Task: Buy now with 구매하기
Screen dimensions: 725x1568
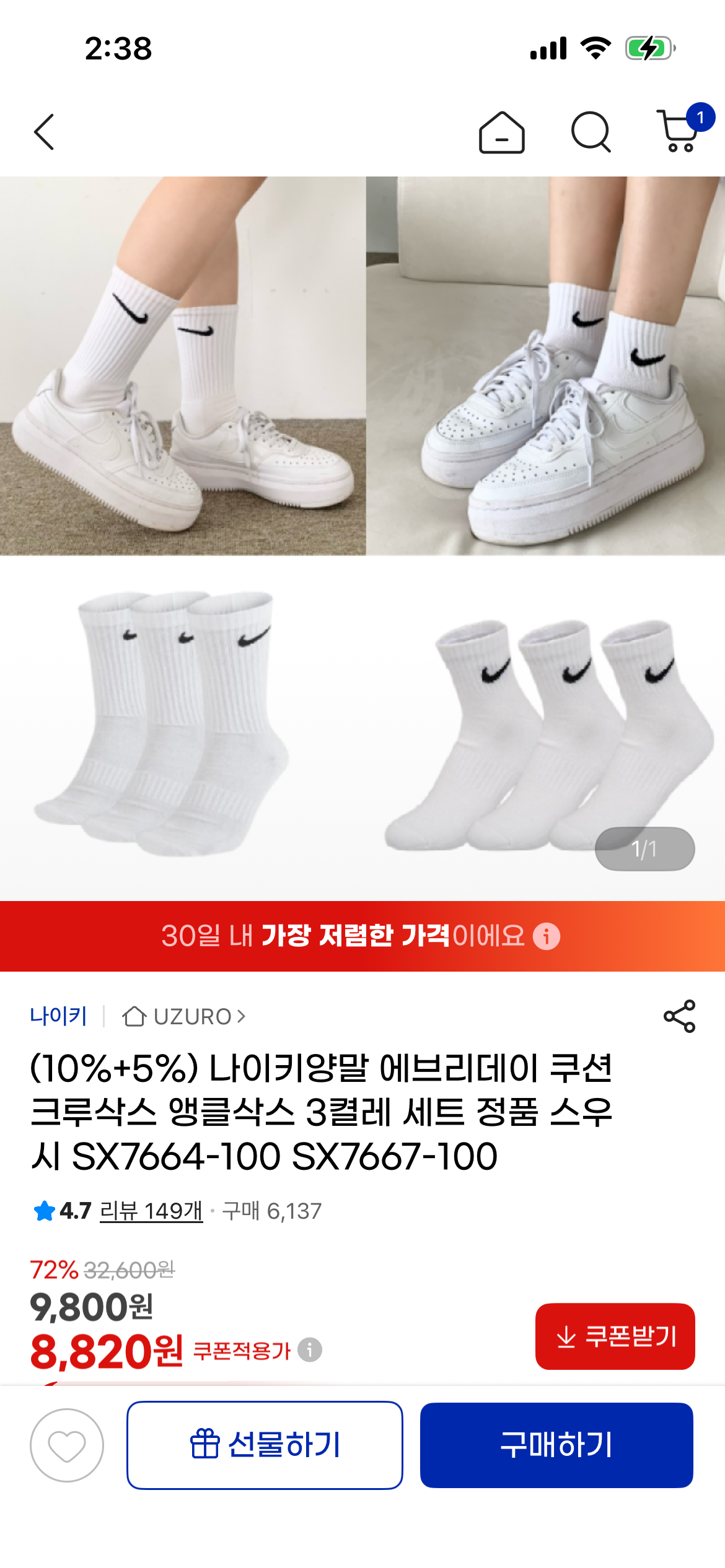Action: pos(556,1445)
